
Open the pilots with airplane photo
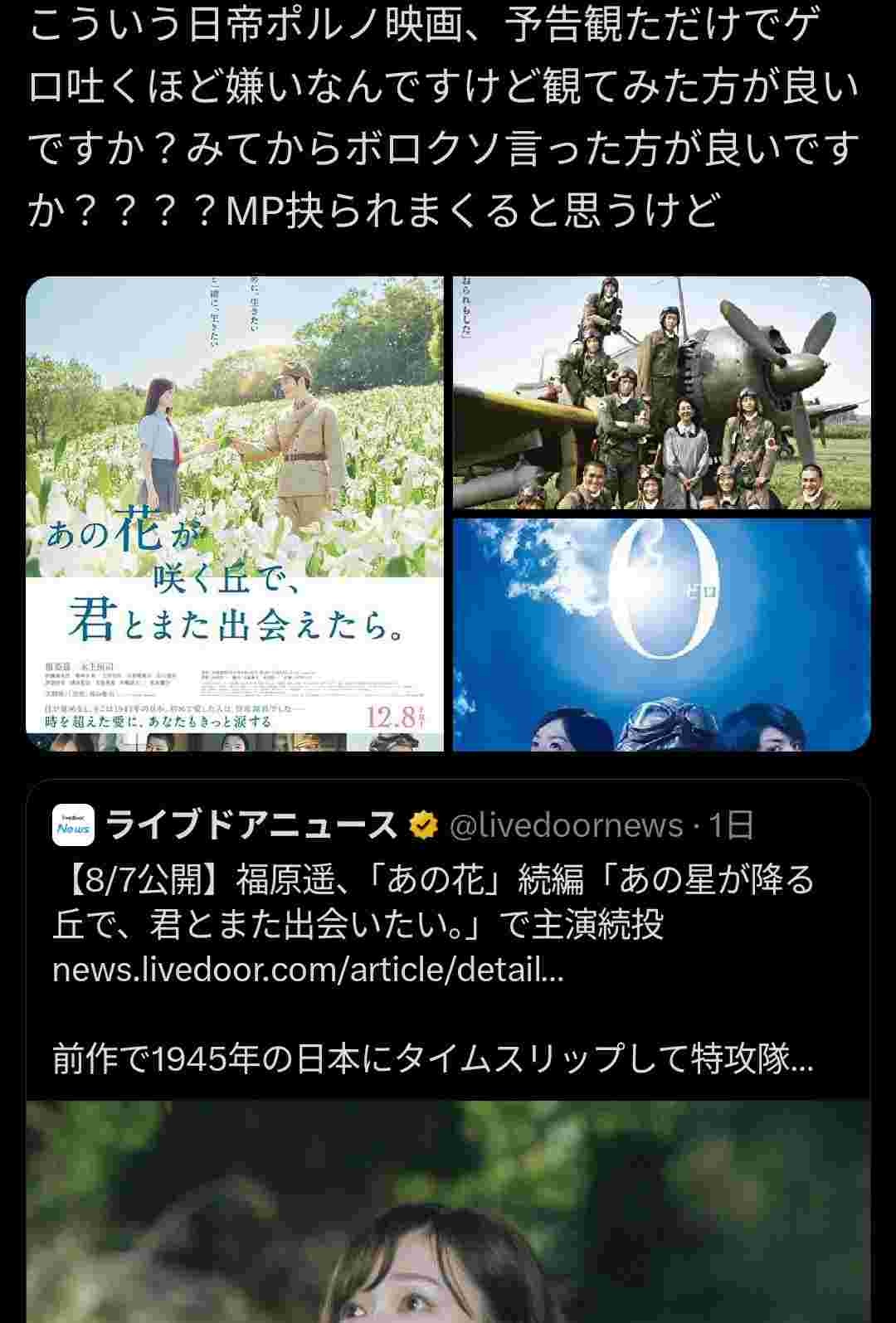tap(662, 392)
